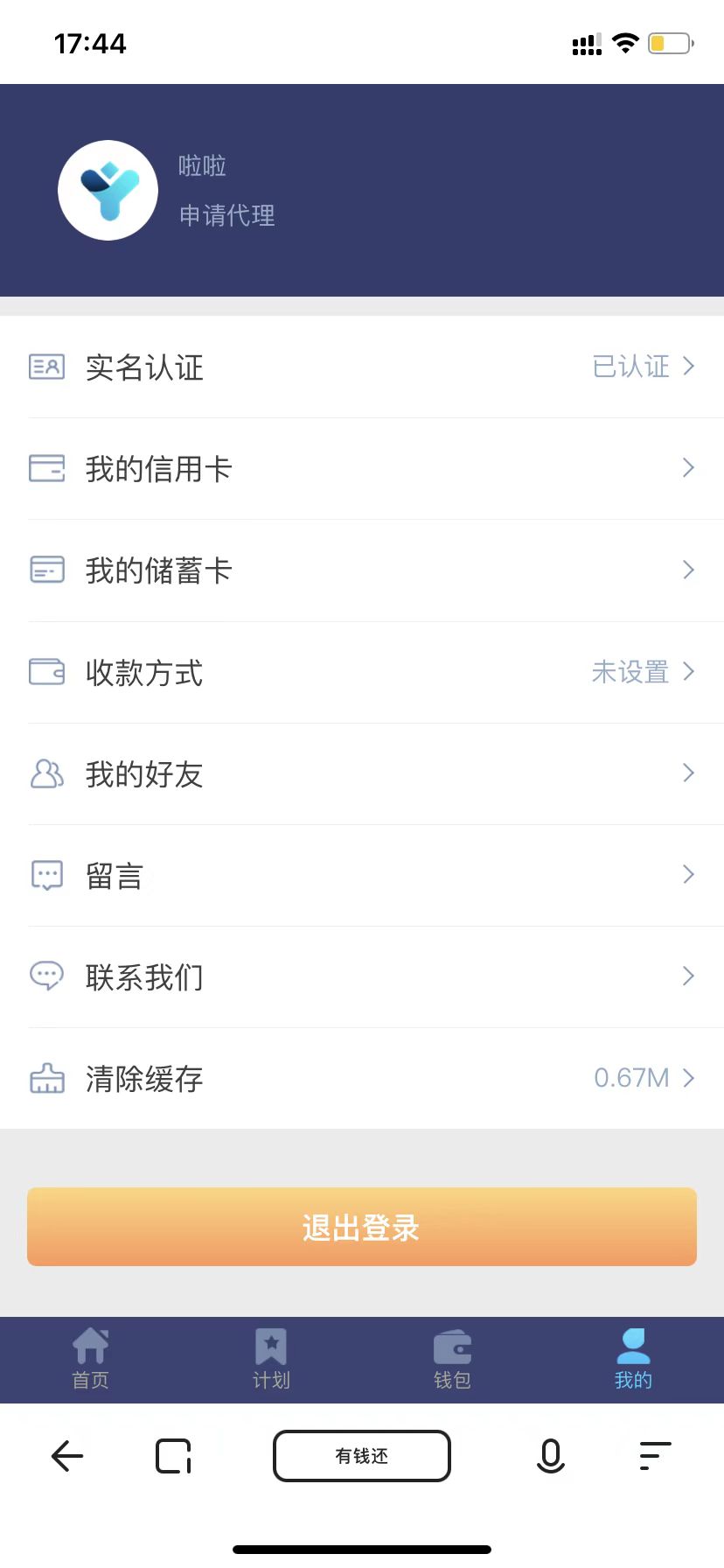The width and height of the screenshot is (724, 1568).
Task: Go back with the browser back arrow
Action: pyautogui.click(x=67, y=1456)
